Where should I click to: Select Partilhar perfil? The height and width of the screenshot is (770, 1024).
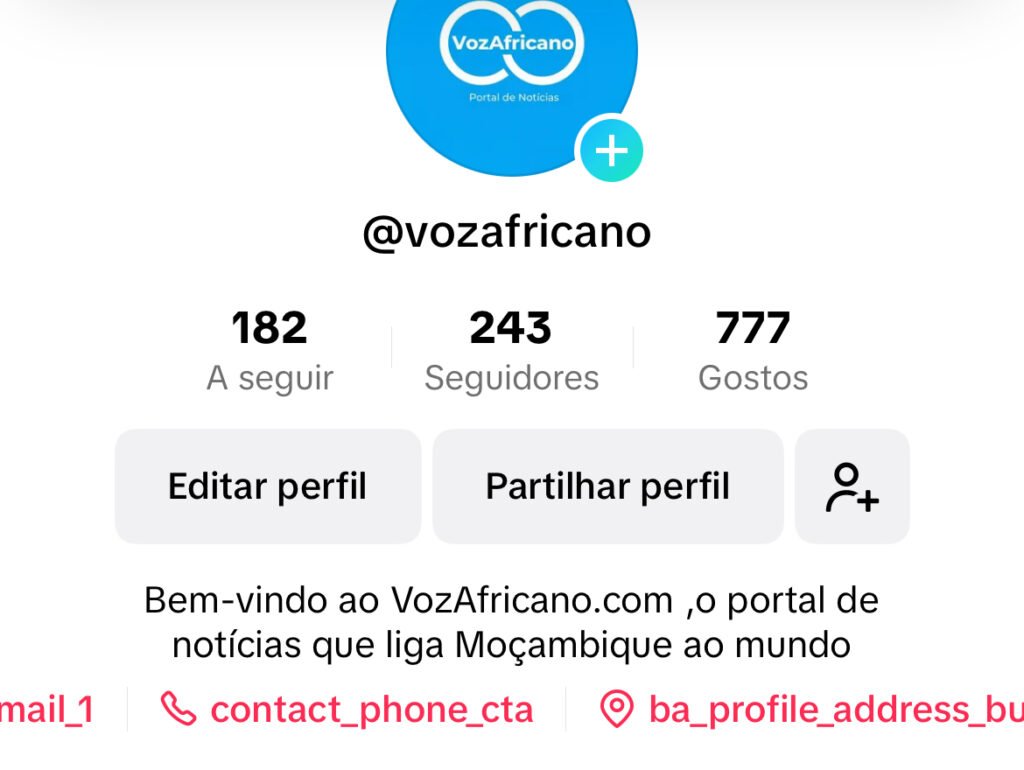[607, 487]
